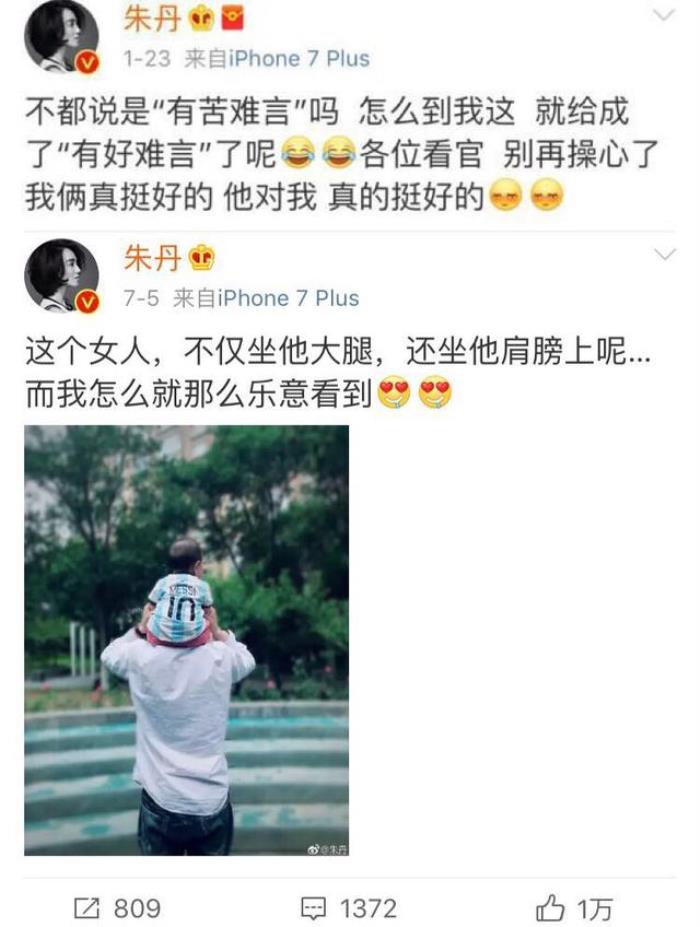Viewport: 700px width, 927px height.
Task: Like the post with 1万 likes
Action: (574, 908)
